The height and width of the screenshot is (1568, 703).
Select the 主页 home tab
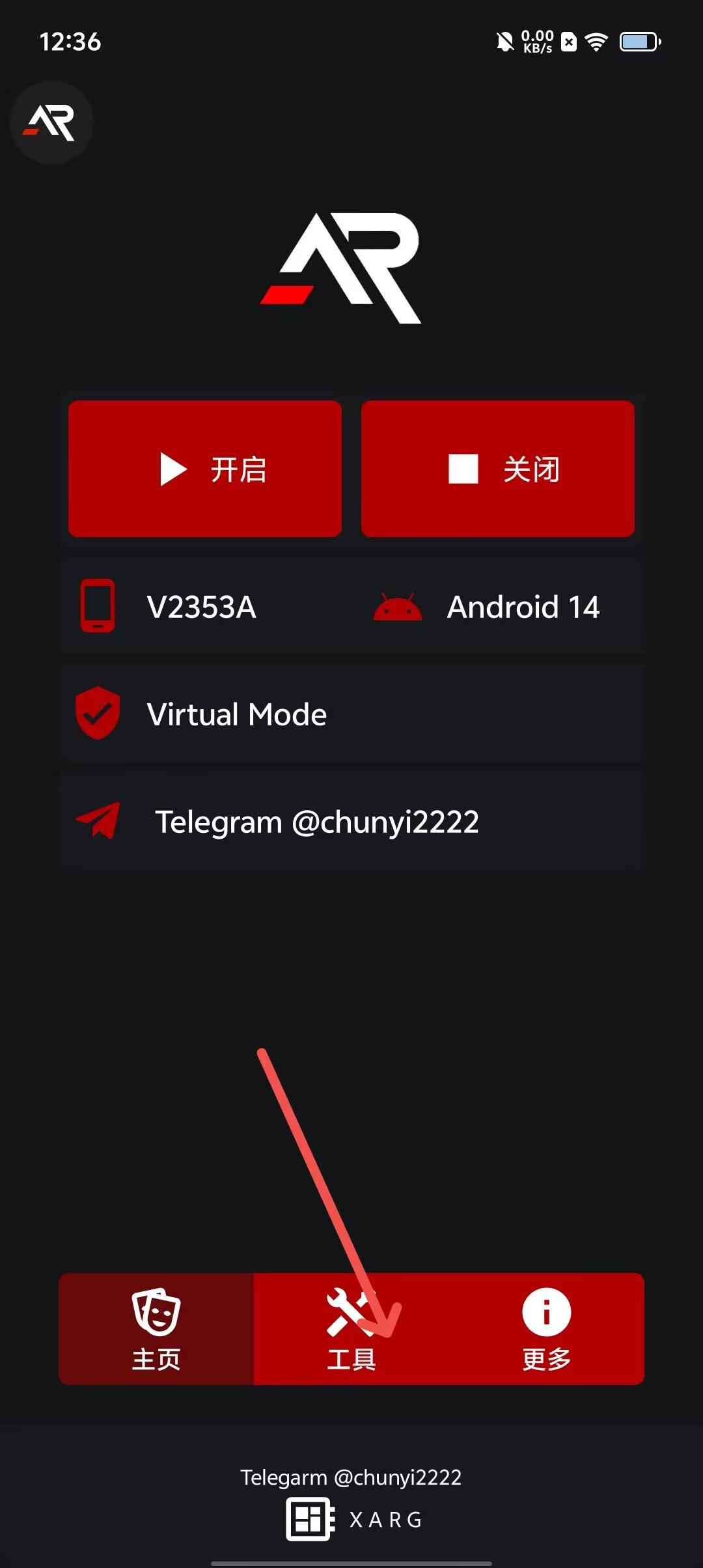pos(156,1330)
